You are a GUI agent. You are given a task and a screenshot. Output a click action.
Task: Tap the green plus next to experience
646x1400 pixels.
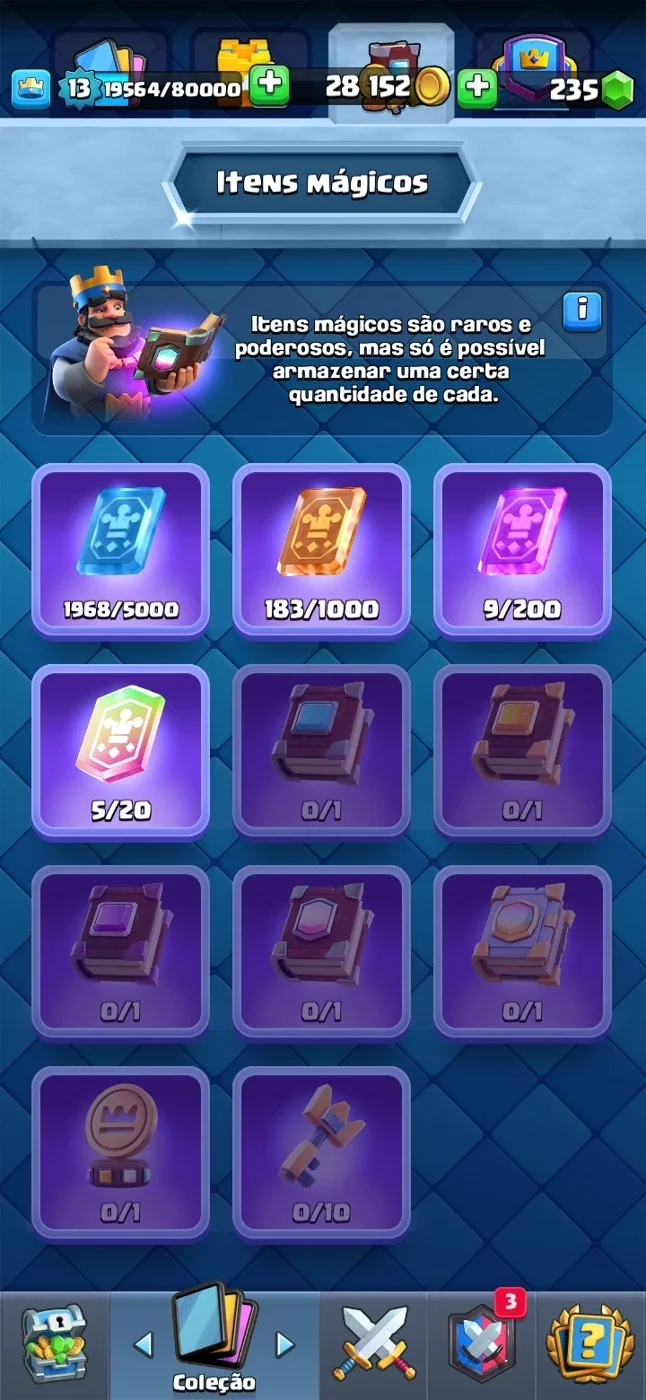pyautogui.click(x=269, y=87)
